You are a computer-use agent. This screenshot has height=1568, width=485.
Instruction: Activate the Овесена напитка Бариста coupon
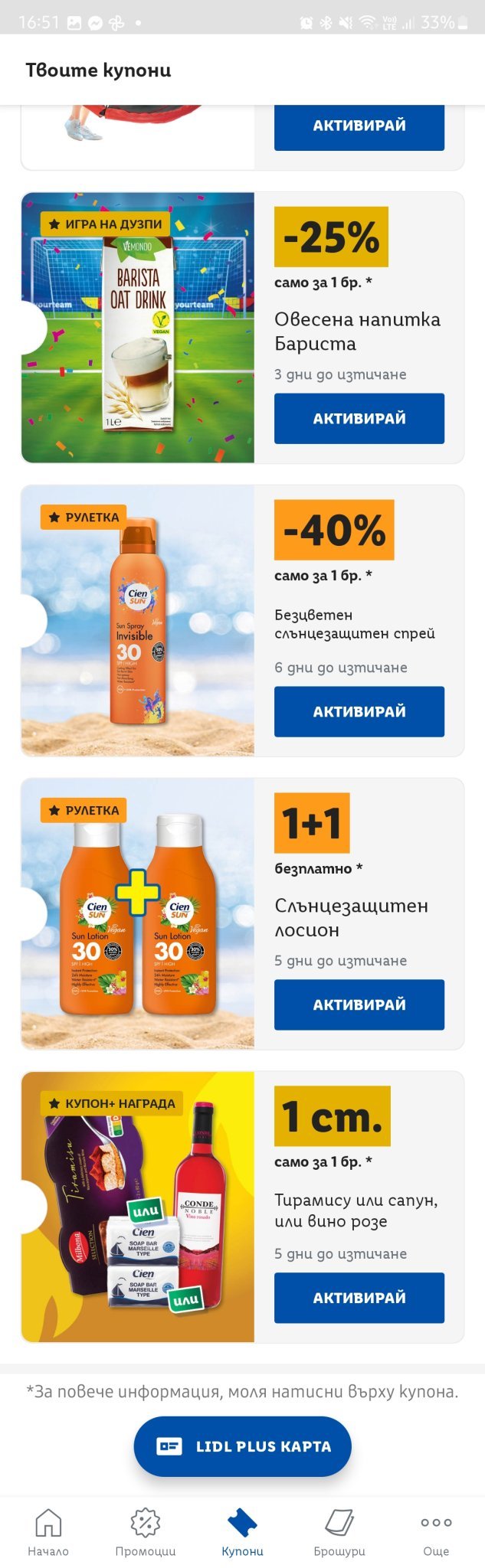[359, 419]
